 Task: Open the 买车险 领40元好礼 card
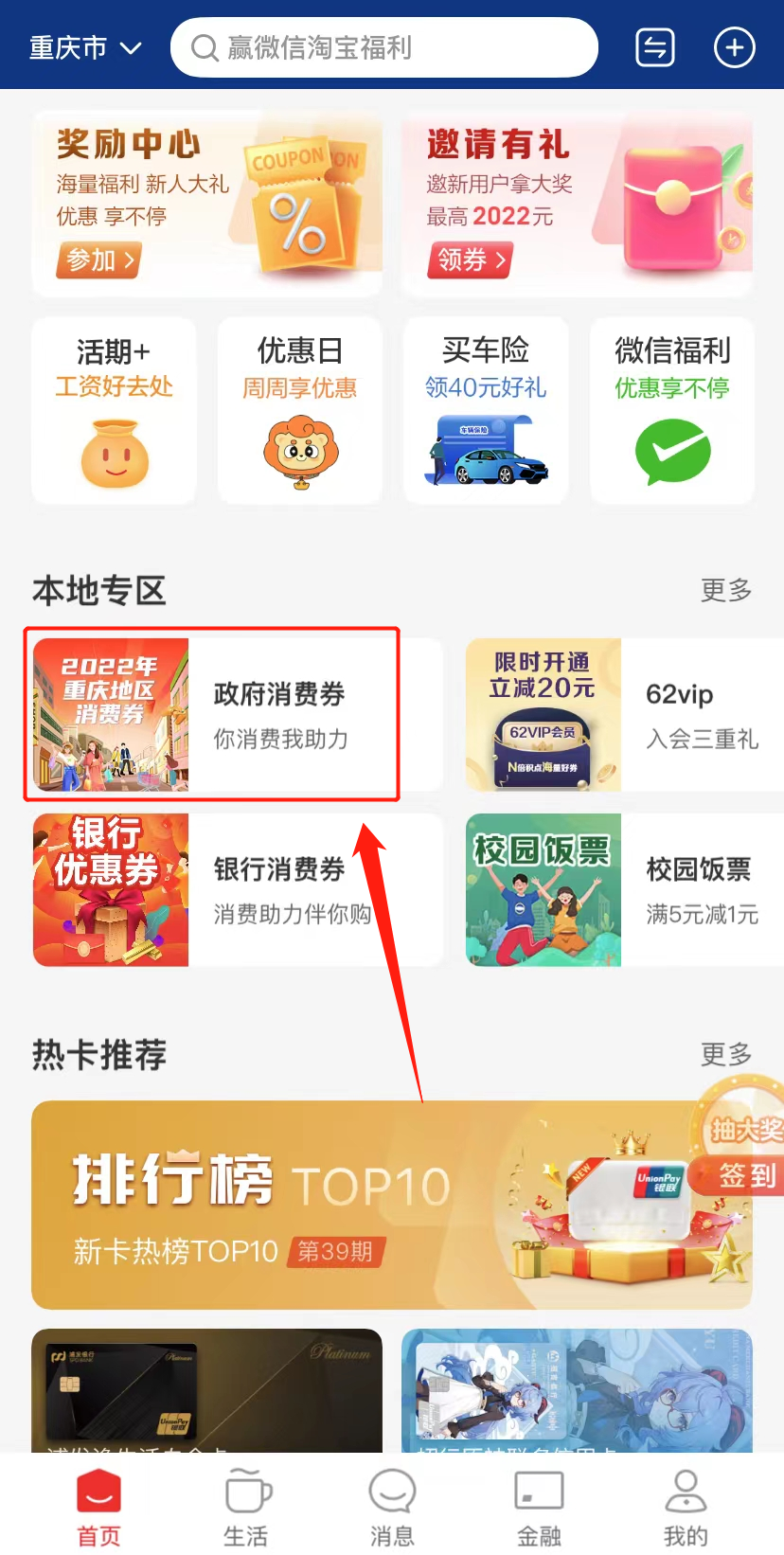486,410
